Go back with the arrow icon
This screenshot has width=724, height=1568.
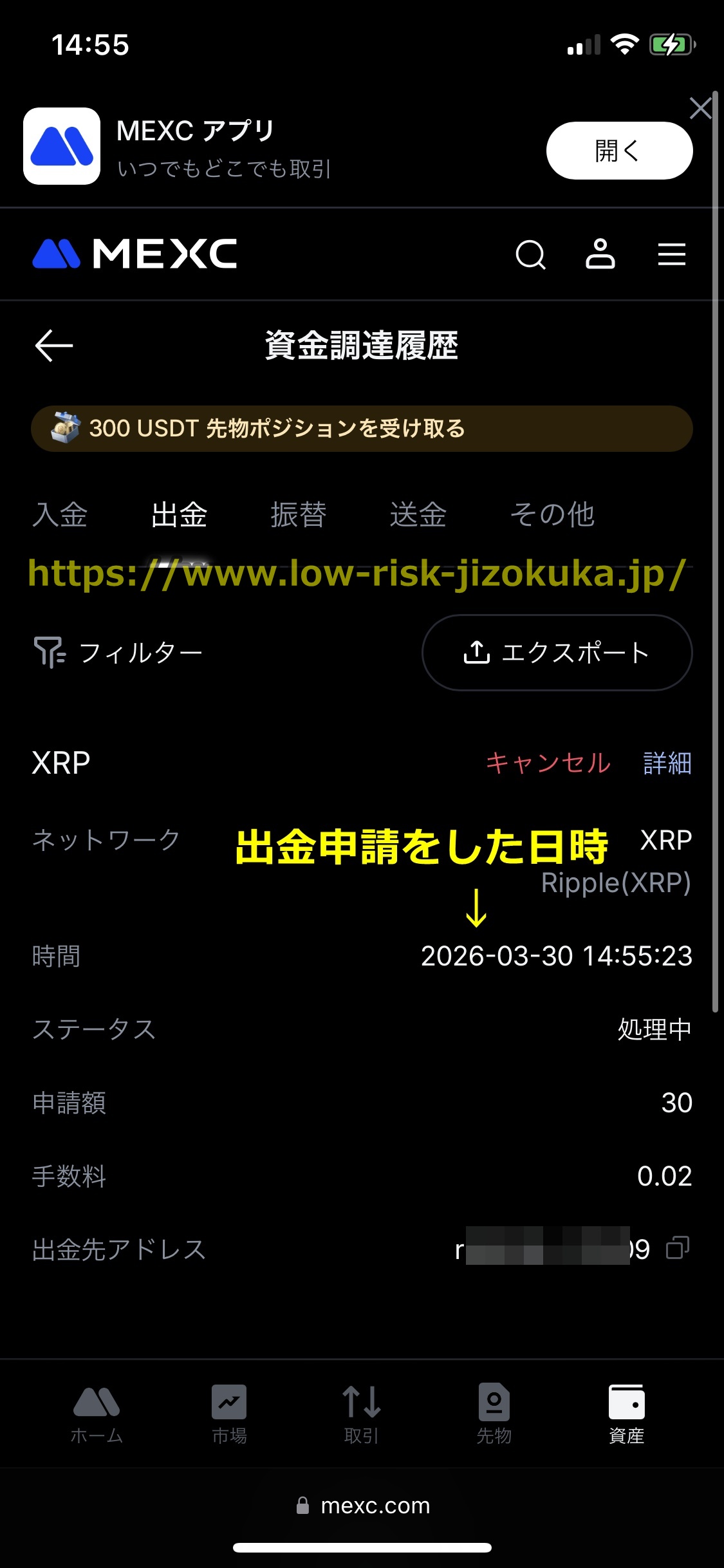tap(54, 346)
